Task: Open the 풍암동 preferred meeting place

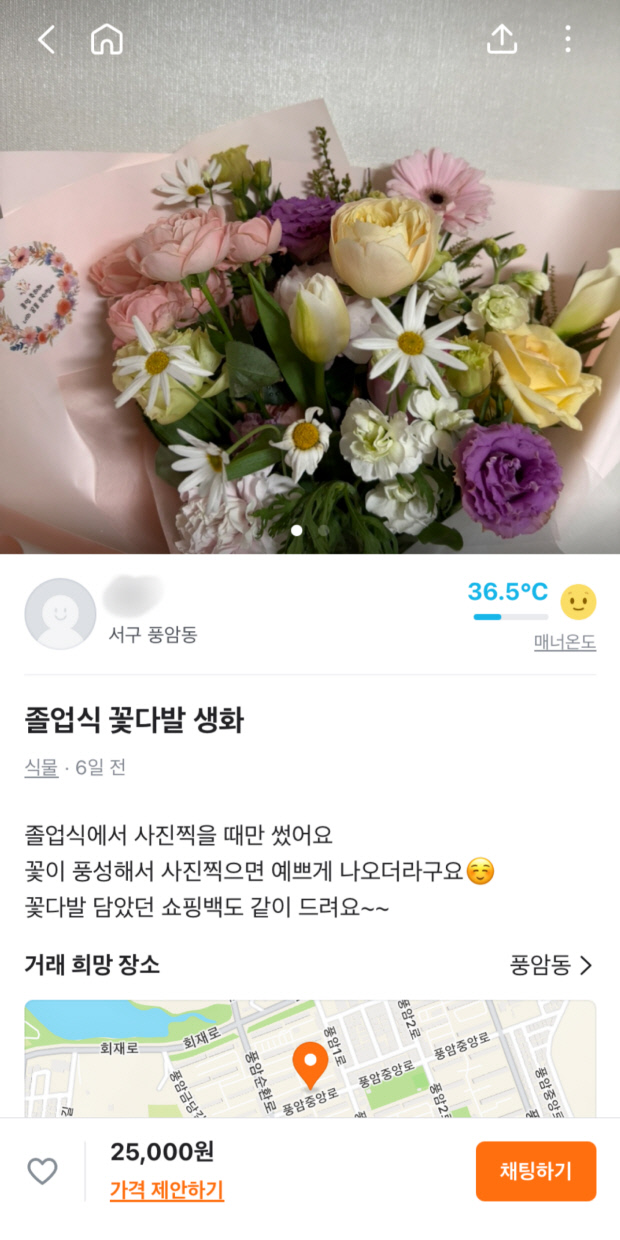Action: click(551, 965)
